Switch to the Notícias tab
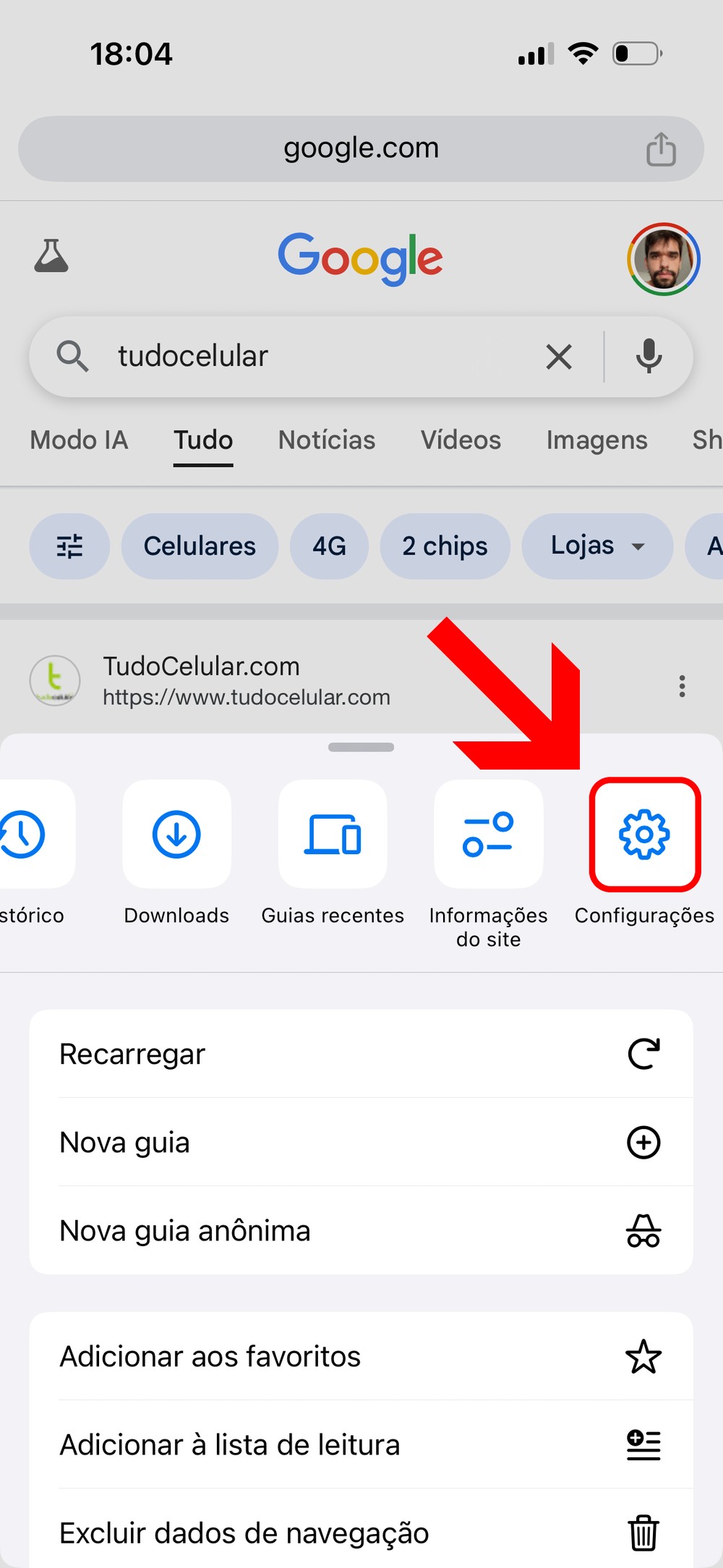The image size is (723, 1568). point(327,440)
